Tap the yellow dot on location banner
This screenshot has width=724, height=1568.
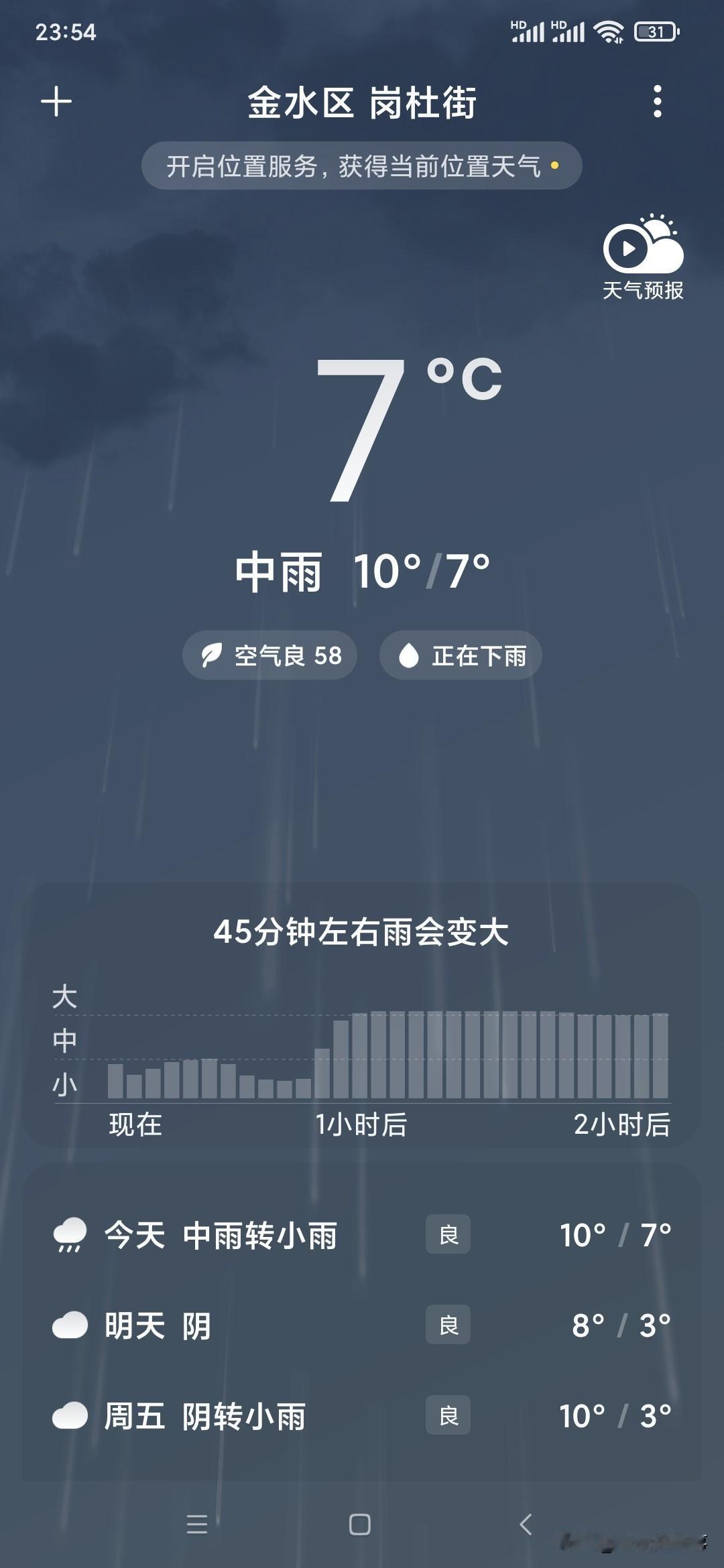click(x=554, y=166)
